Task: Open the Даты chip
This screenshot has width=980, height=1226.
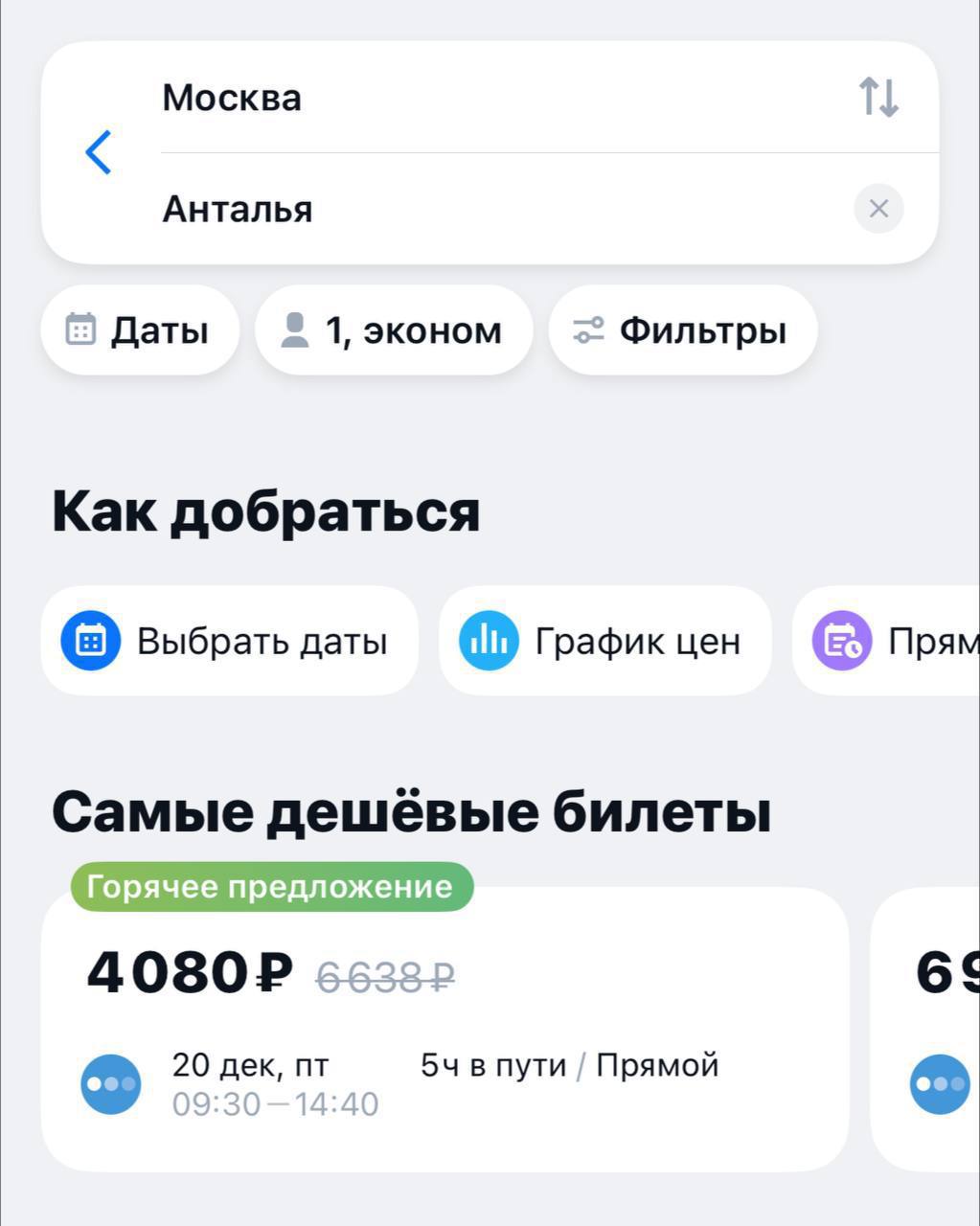Action: (x=139, y=330)
